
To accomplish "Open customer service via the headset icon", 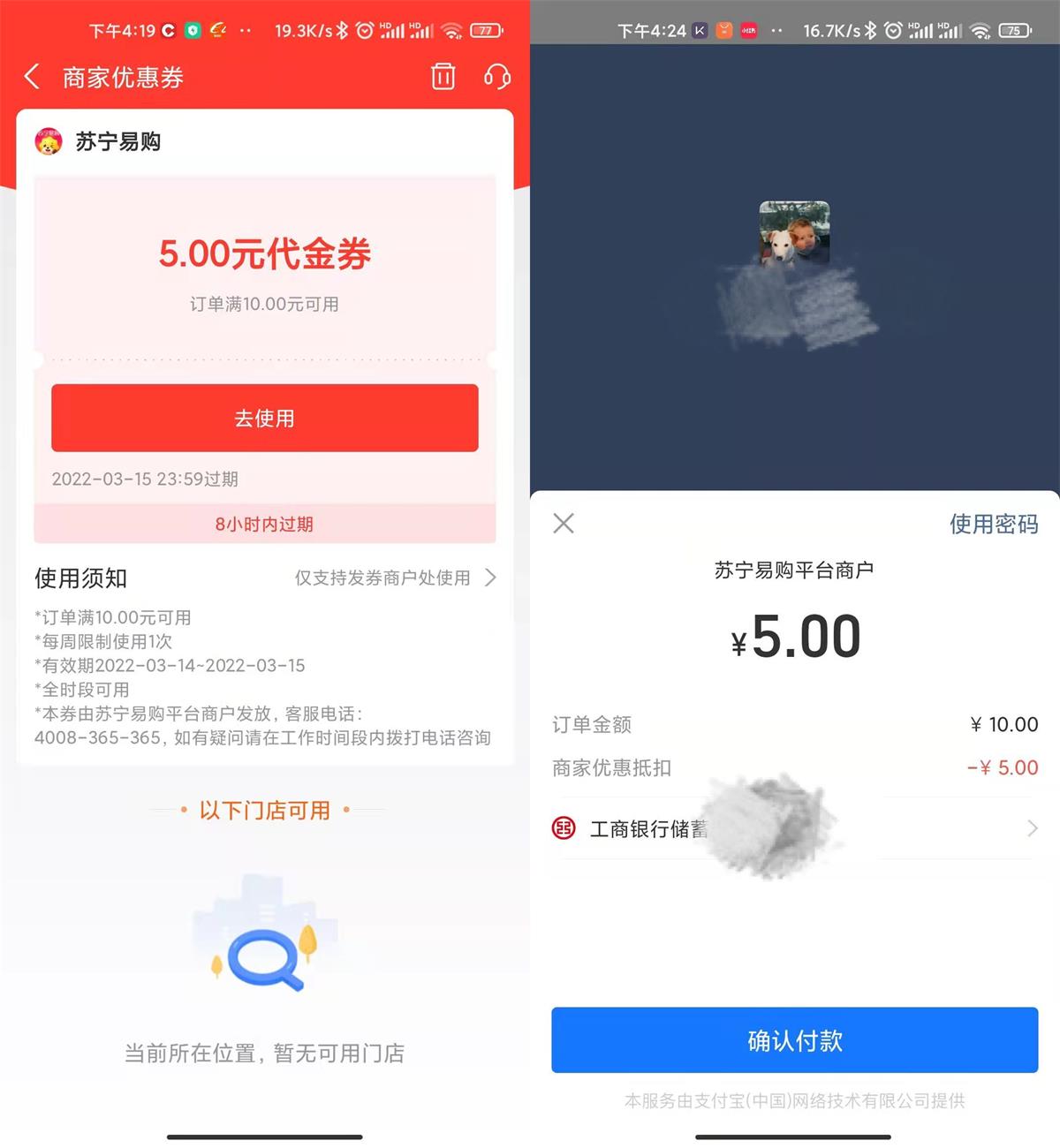I will click(496, 77).
